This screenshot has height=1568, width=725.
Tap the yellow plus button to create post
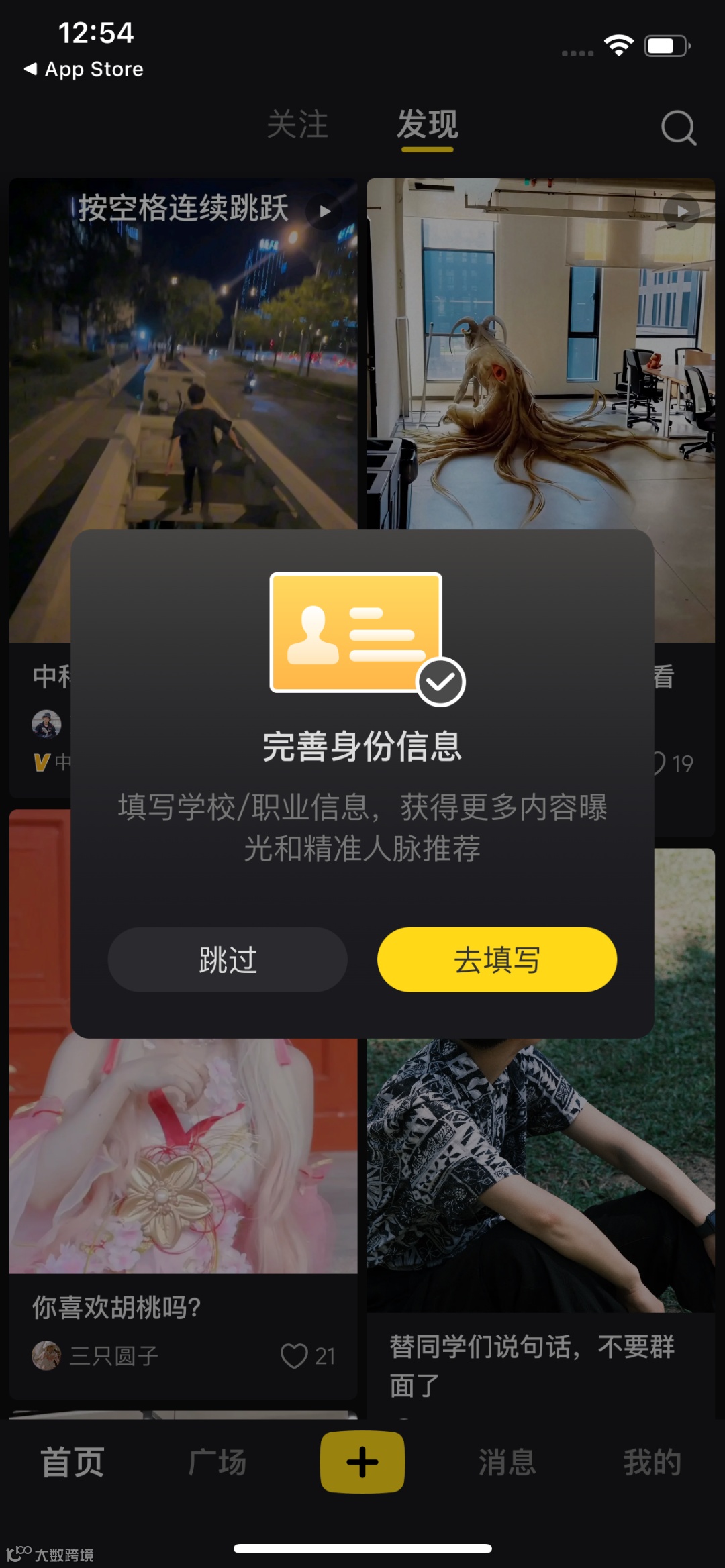[x=362, y=1461]
